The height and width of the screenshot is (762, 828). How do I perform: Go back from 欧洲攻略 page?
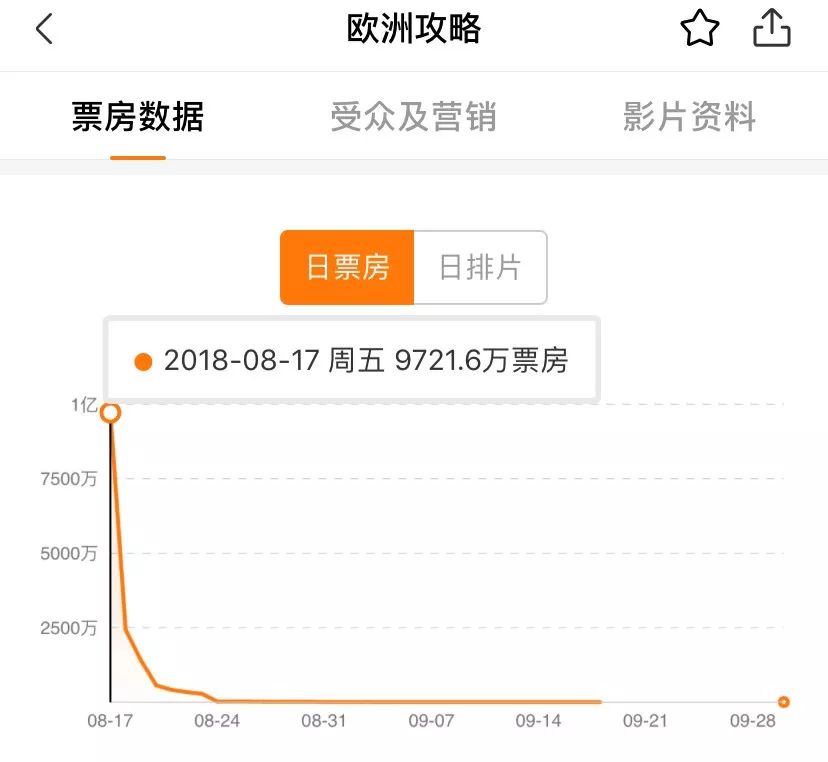click(43, 30)
